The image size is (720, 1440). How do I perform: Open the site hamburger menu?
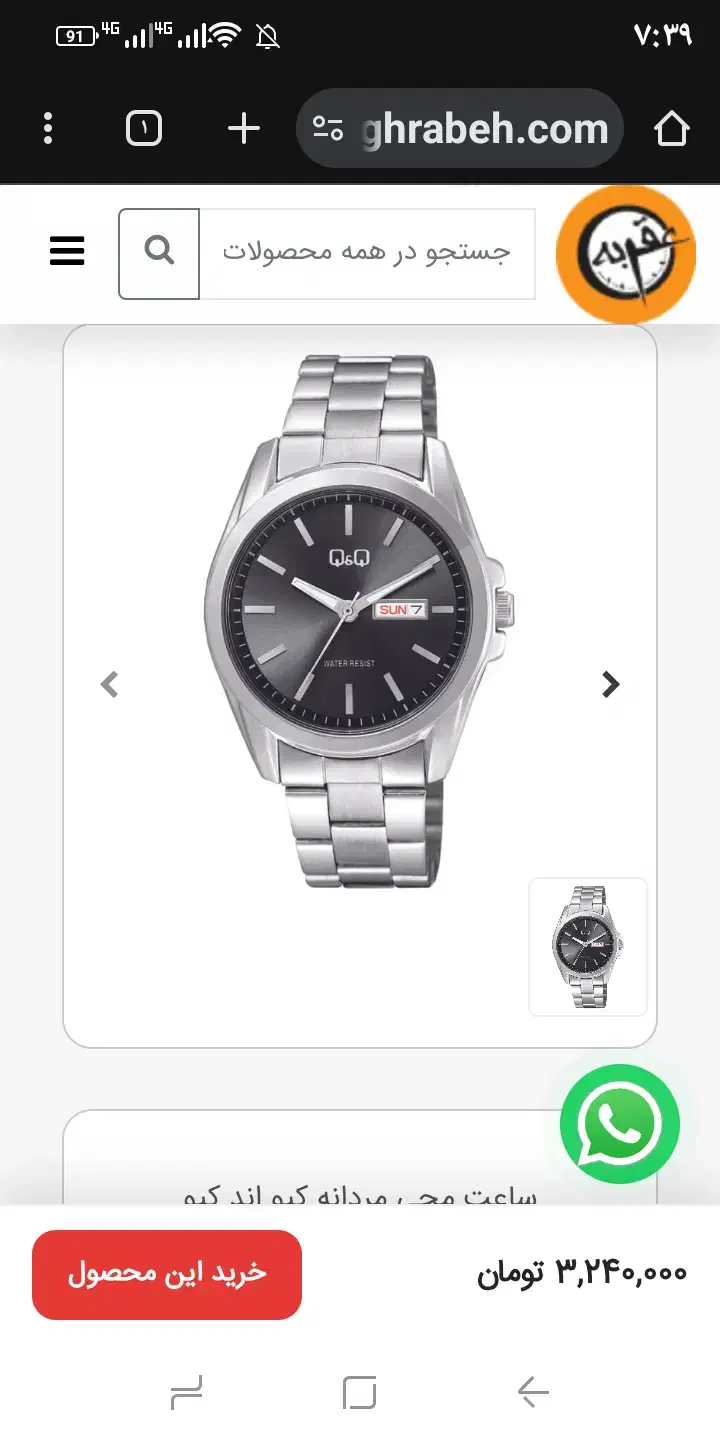67,252
